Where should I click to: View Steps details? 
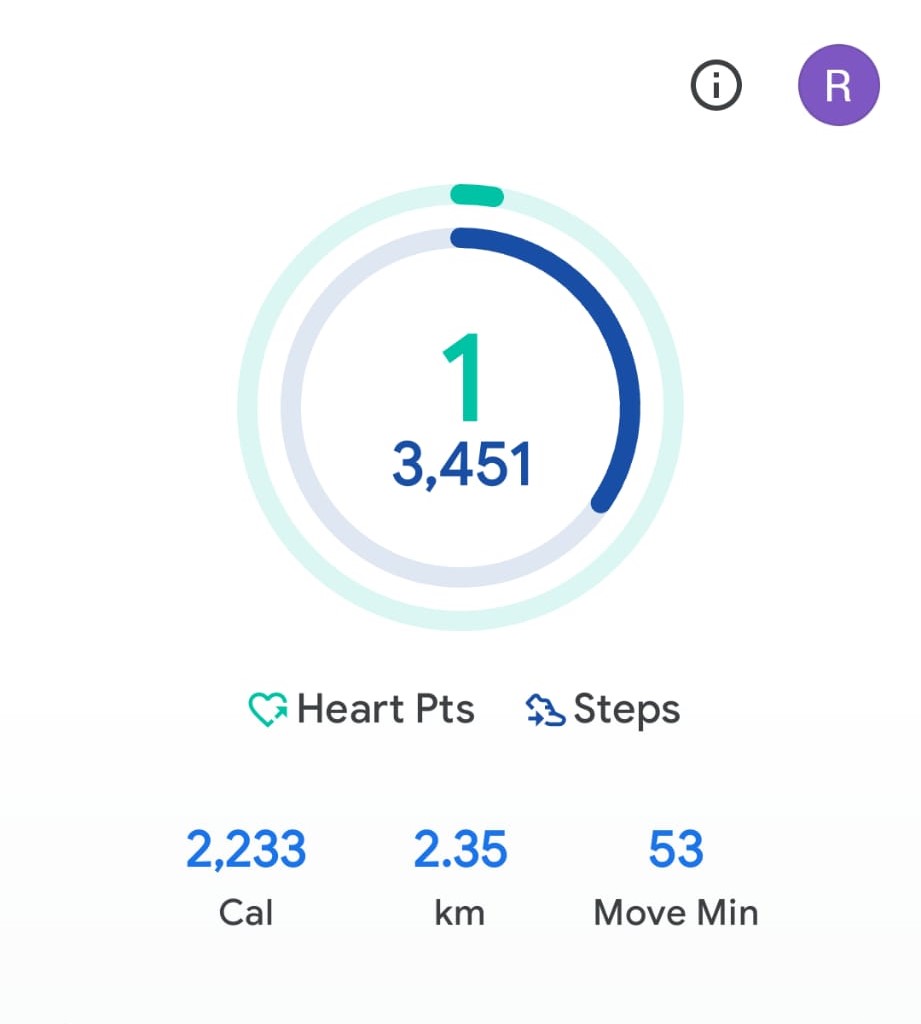[603, 709]
